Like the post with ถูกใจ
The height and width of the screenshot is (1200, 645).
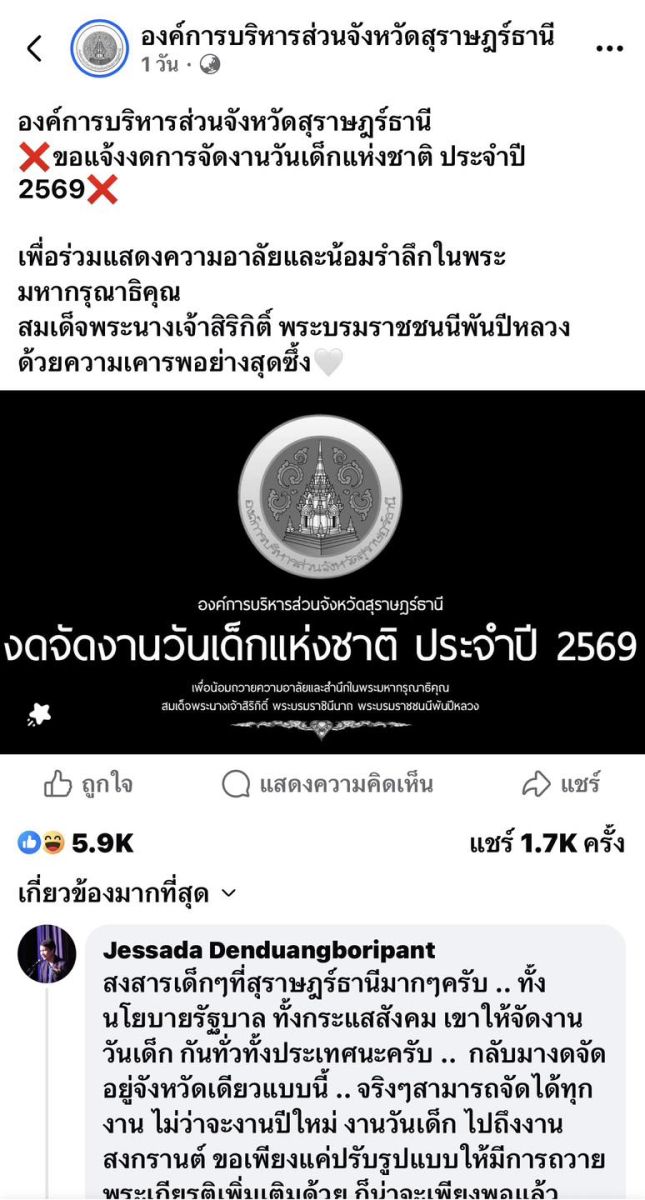pyautogui.click(x=88, y=784)
